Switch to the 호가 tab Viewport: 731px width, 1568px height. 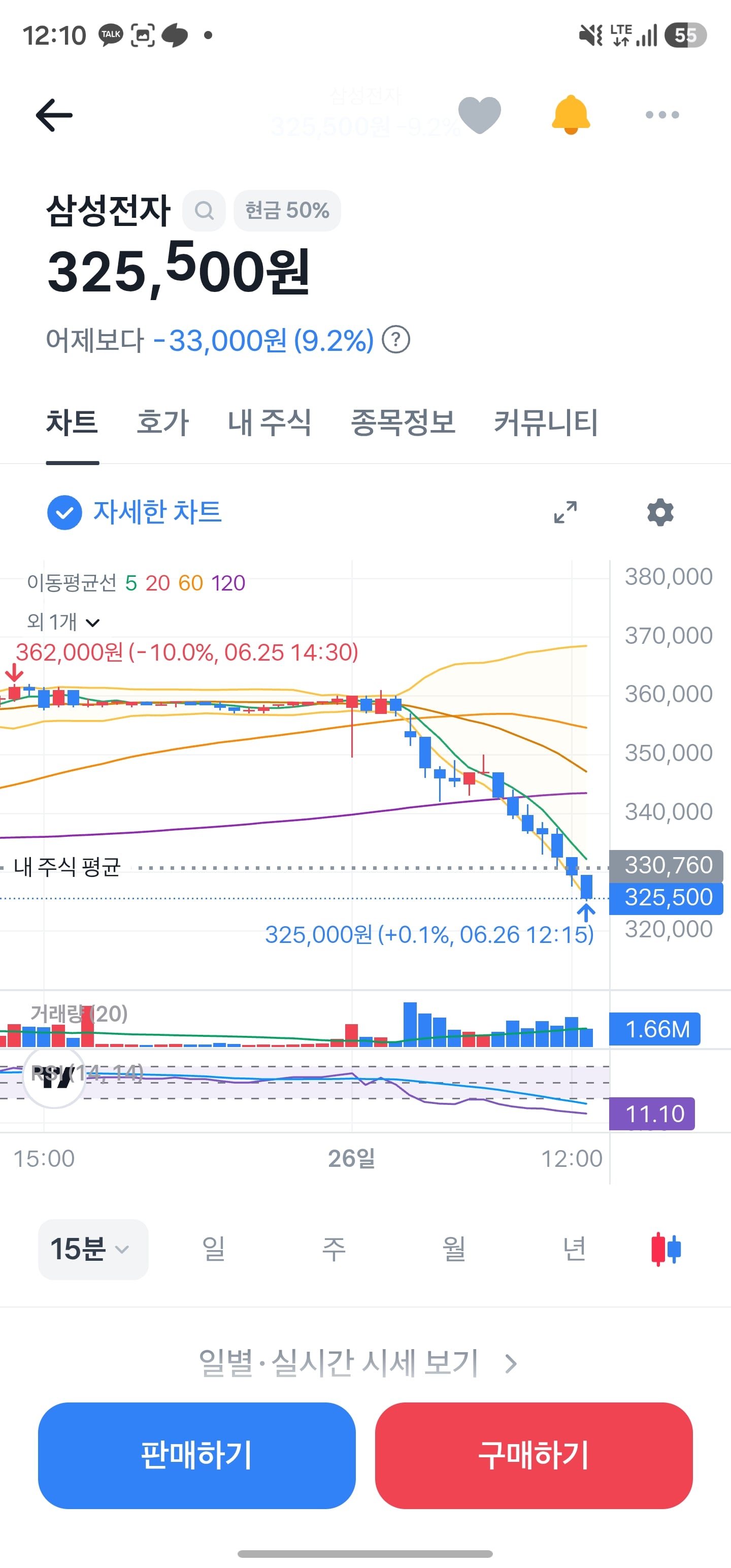click(162, 422)
